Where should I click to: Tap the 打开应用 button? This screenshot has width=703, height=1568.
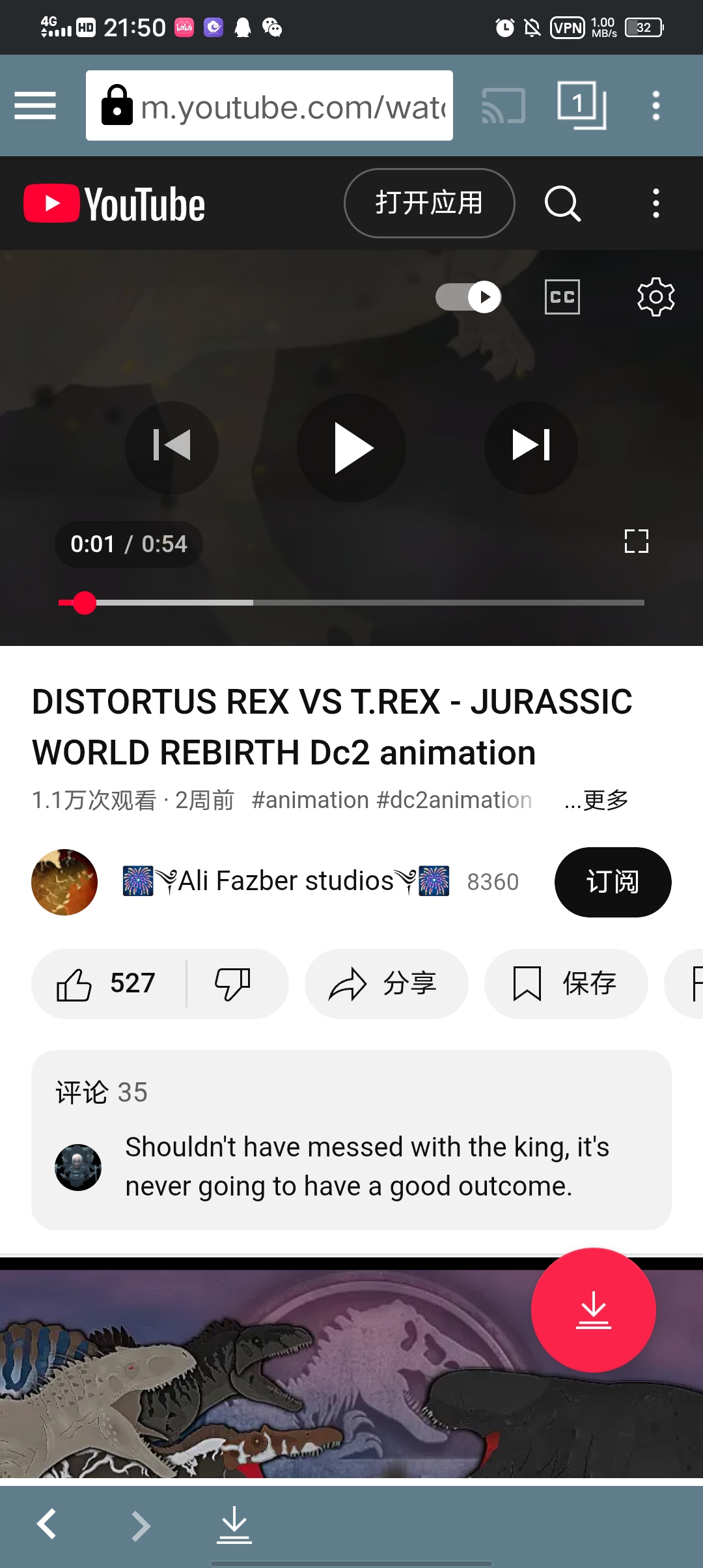(x=429, y=203)
